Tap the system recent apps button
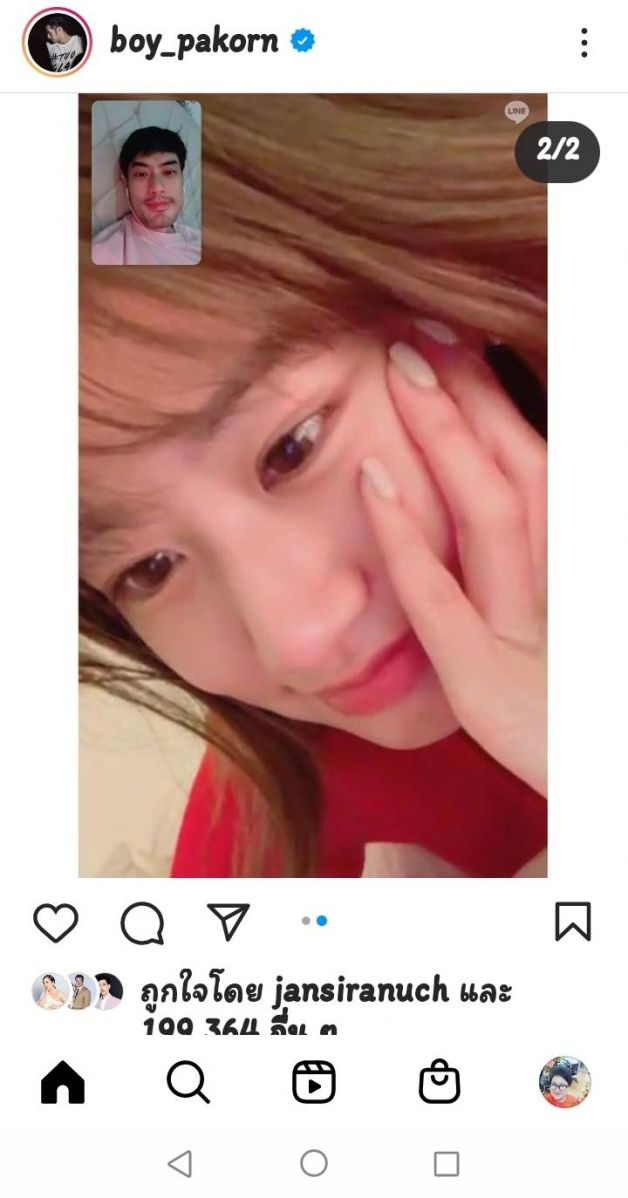Image resolution: width=628 pixels, height=1198 pixels. coord(446,1163)
